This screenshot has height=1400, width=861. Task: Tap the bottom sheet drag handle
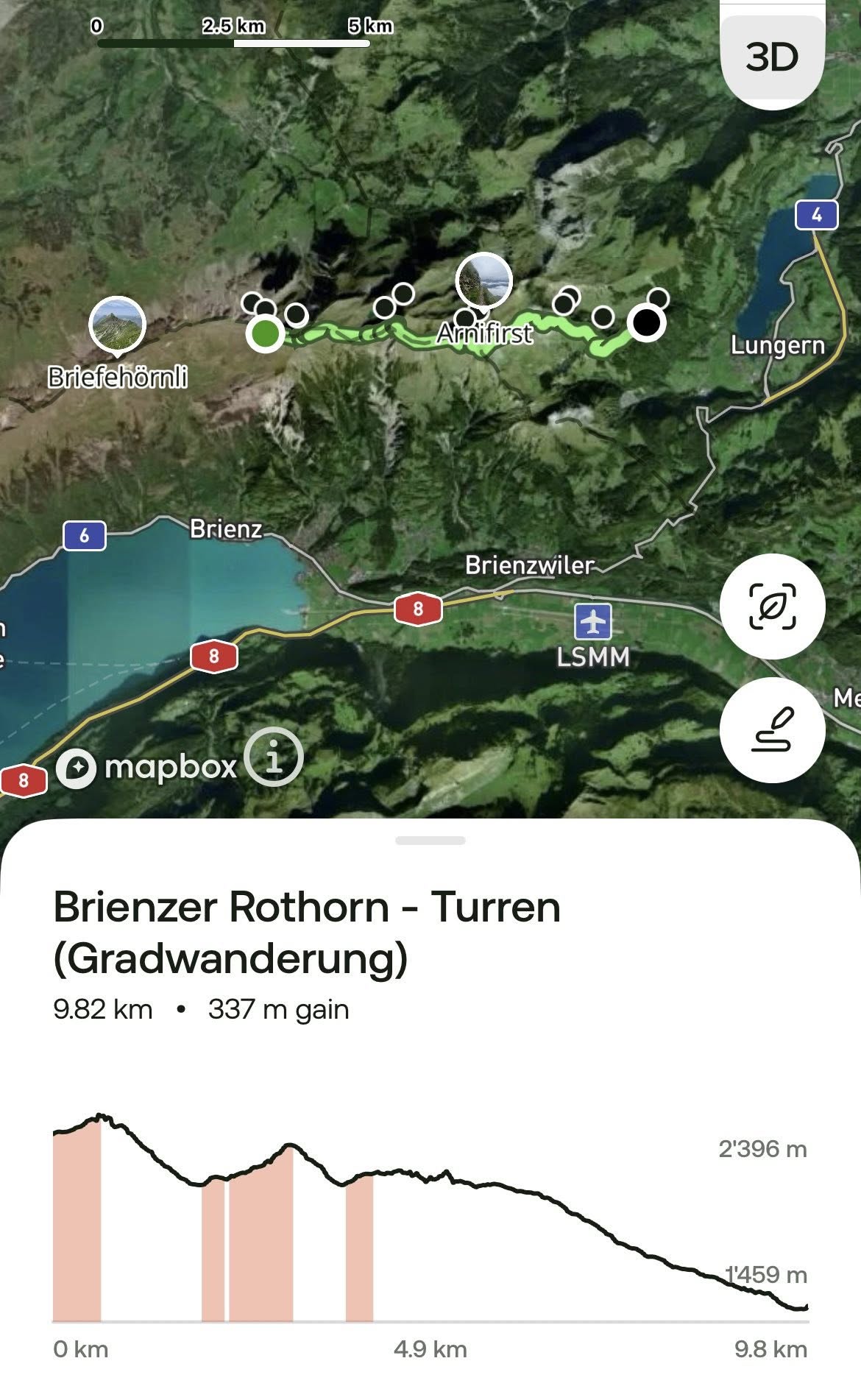[431, 841]
